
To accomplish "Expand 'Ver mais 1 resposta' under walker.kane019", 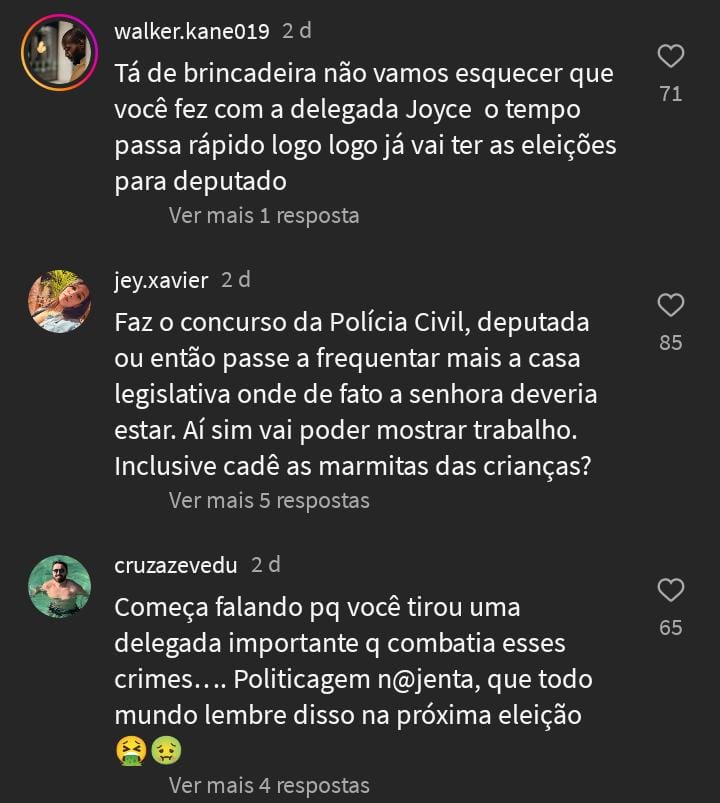I will tap(263, 215).
